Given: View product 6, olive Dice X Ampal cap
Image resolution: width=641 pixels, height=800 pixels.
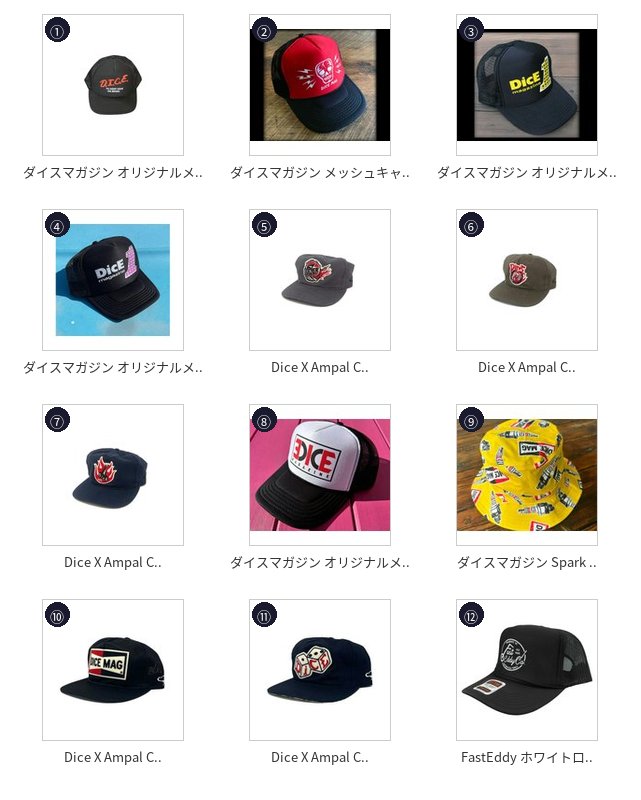Looking at the screenshot, I should pyautogui.click(x=527, y=280).
